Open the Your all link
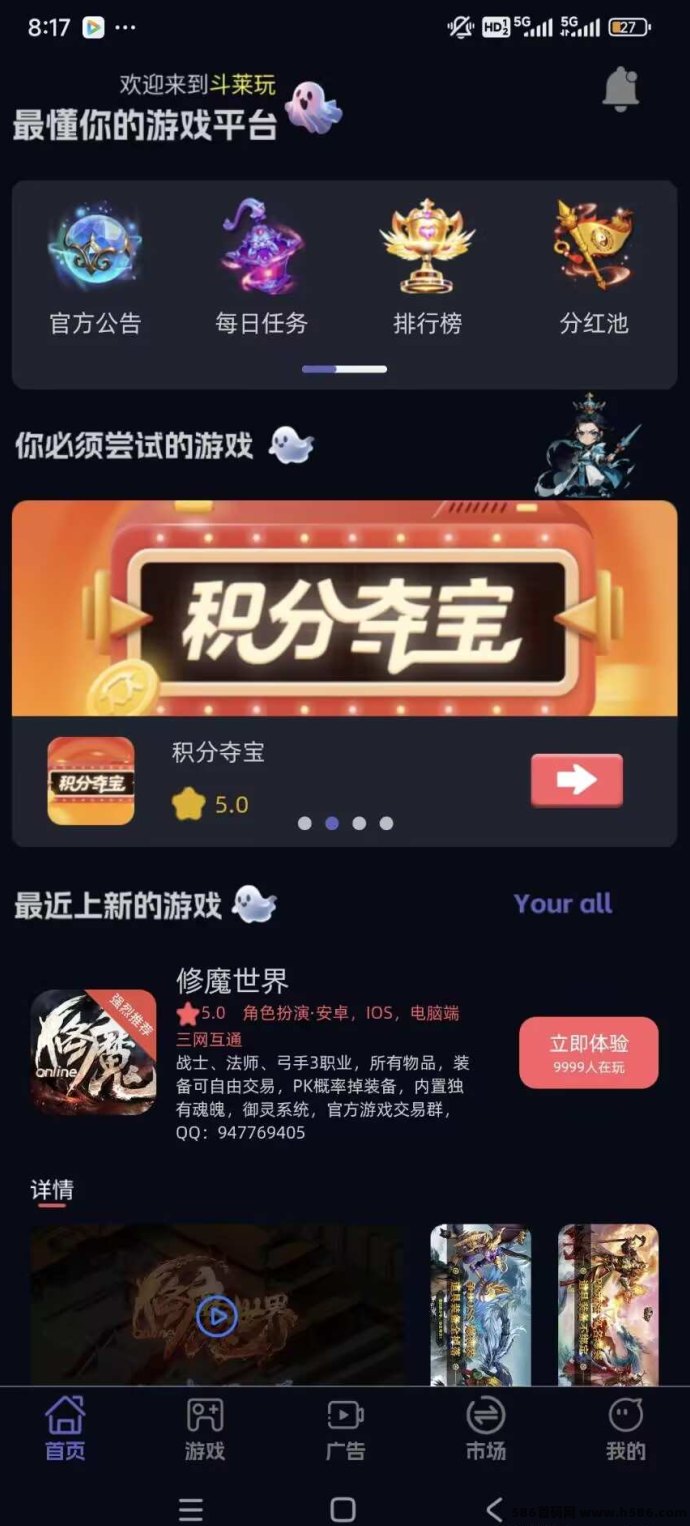 point(562,903)
